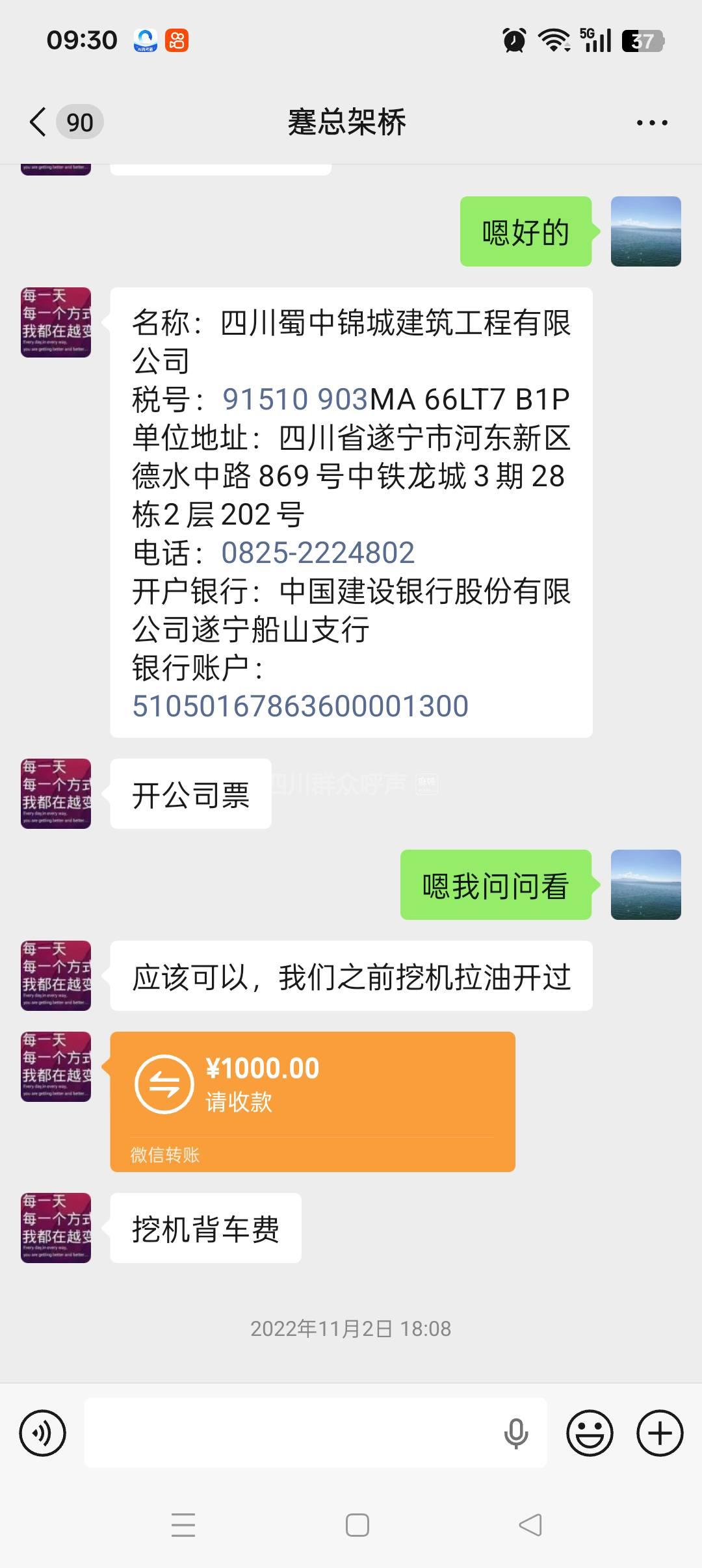Focus the message text field
Viewport: 702px width, 1568px height.
coord(292,1433)
